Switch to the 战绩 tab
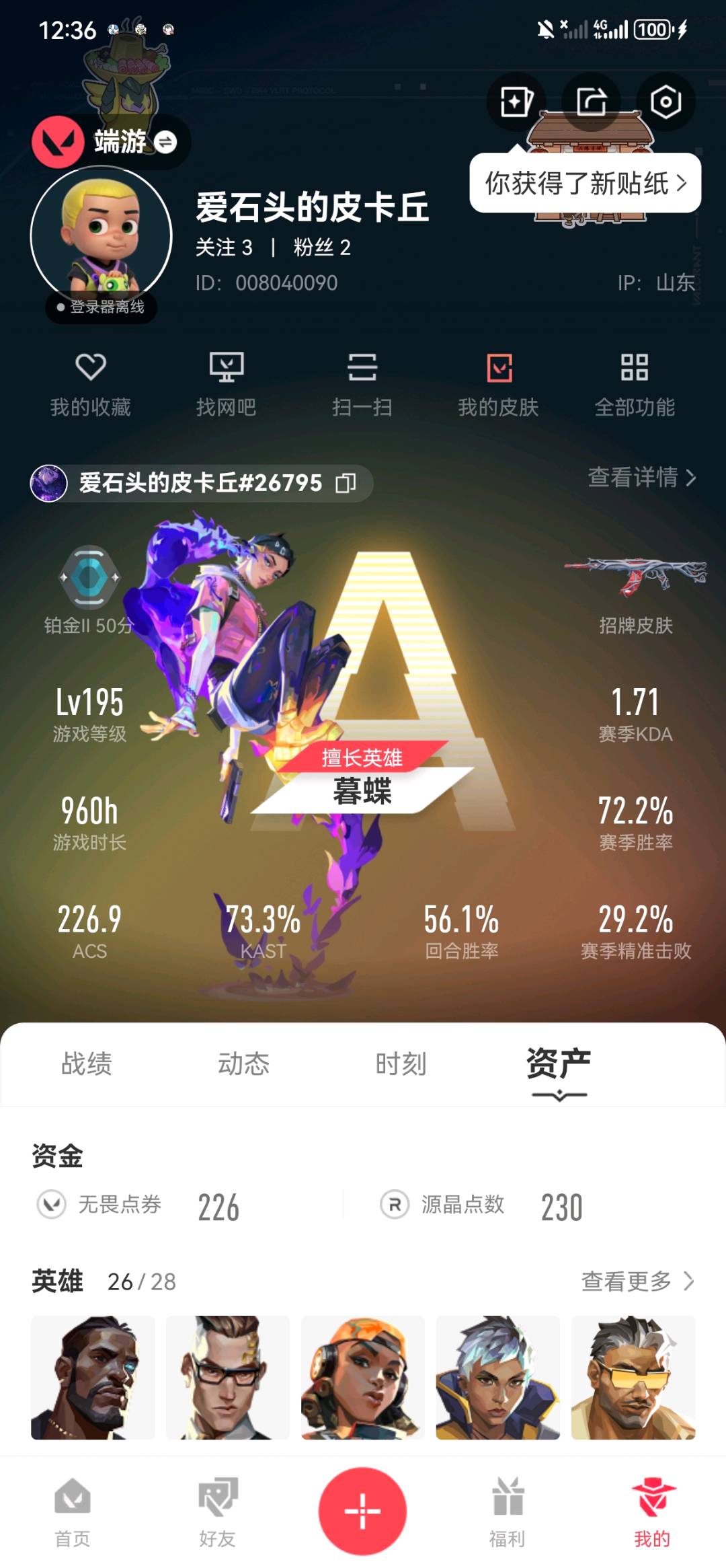The width and height of the screenshot is (726, 1568). tap(87, 1064)
